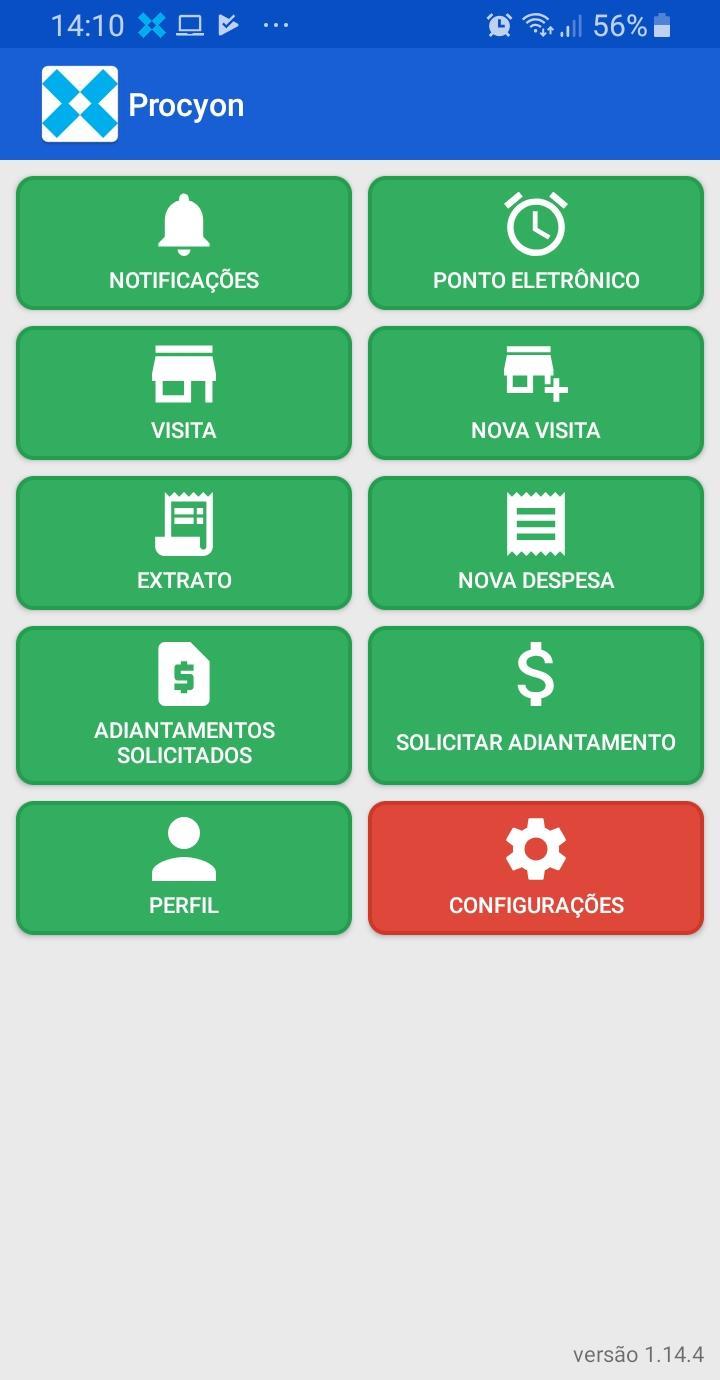Image resolution: width=720 pixels, height=1380 pixels.
Task: Add a Nova Despesa
Action: click(536, 543)
